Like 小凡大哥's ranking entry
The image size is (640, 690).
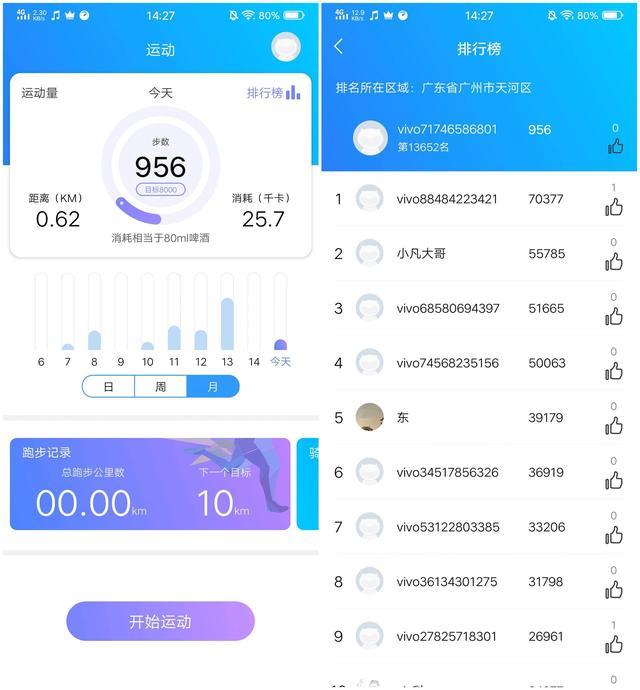[614, 261]
